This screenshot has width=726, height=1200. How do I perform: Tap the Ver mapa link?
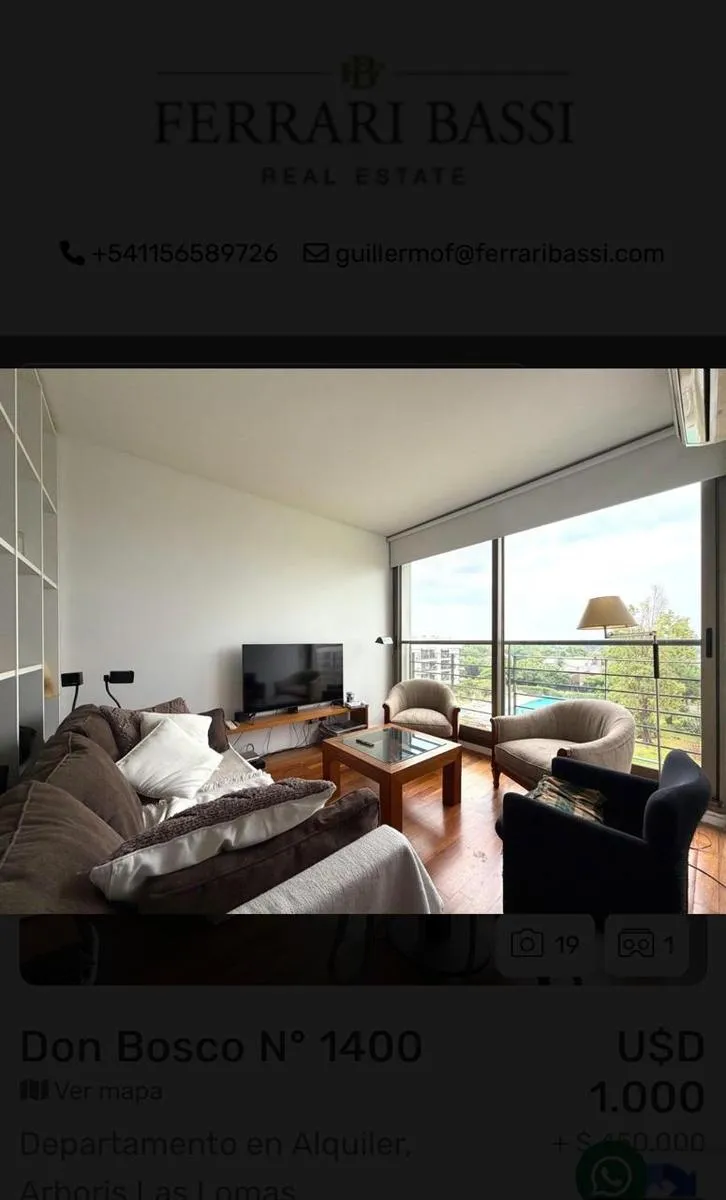pyautogui.click(x=92, y=1090)
